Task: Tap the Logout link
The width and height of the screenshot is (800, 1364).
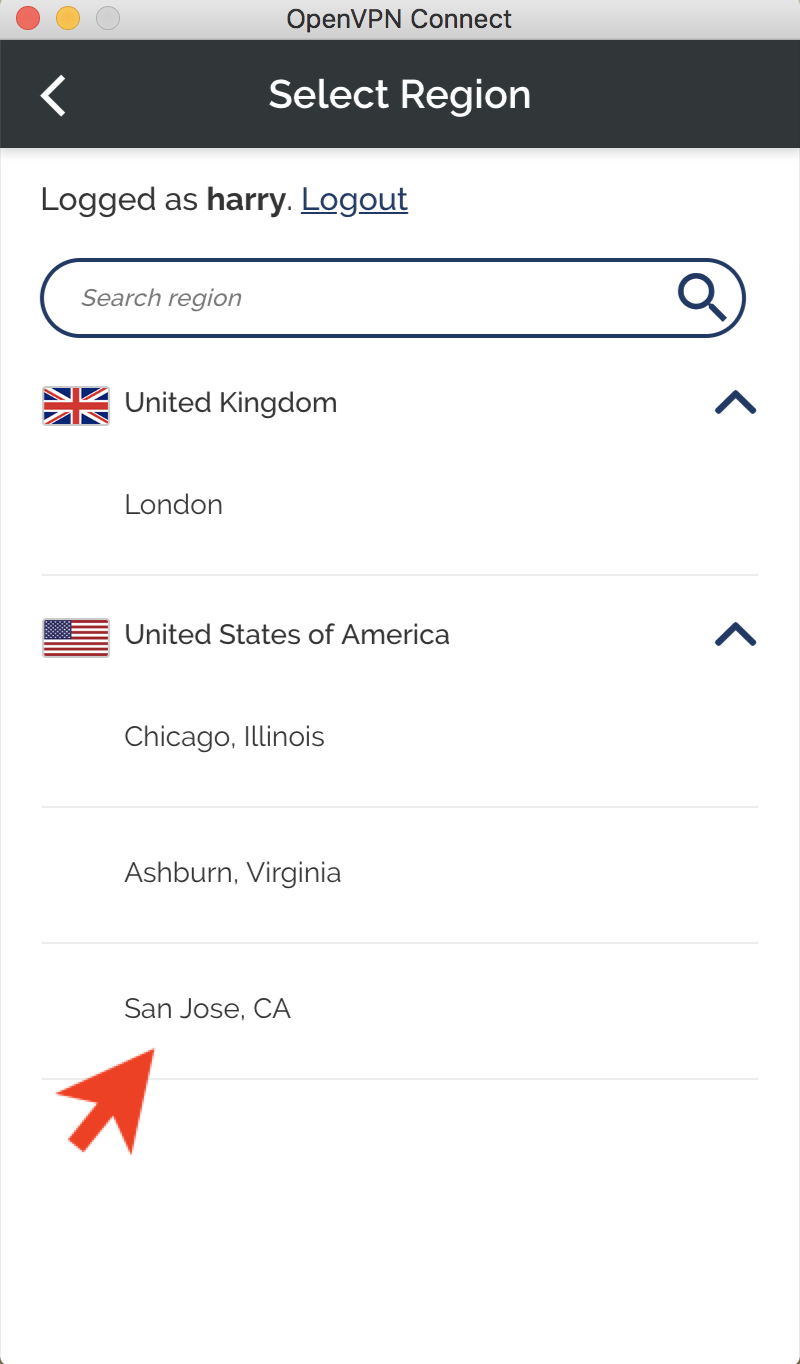Action: click(x=354, y=199)
